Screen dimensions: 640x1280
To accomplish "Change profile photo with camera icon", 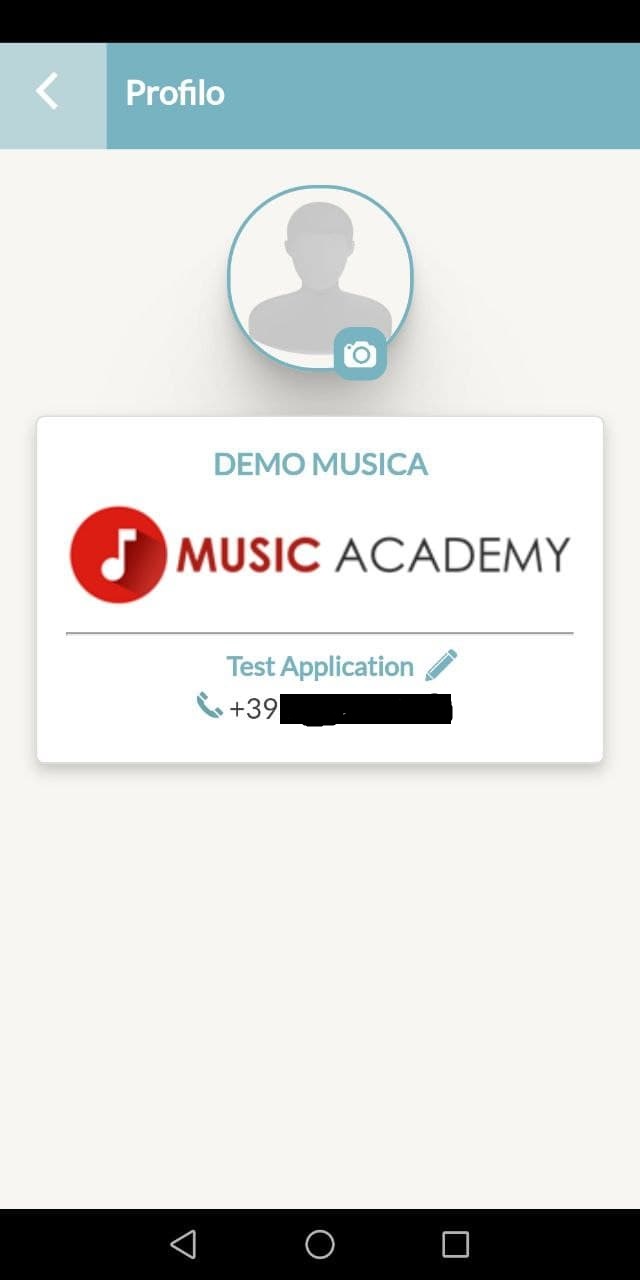I will click(360, 353).
